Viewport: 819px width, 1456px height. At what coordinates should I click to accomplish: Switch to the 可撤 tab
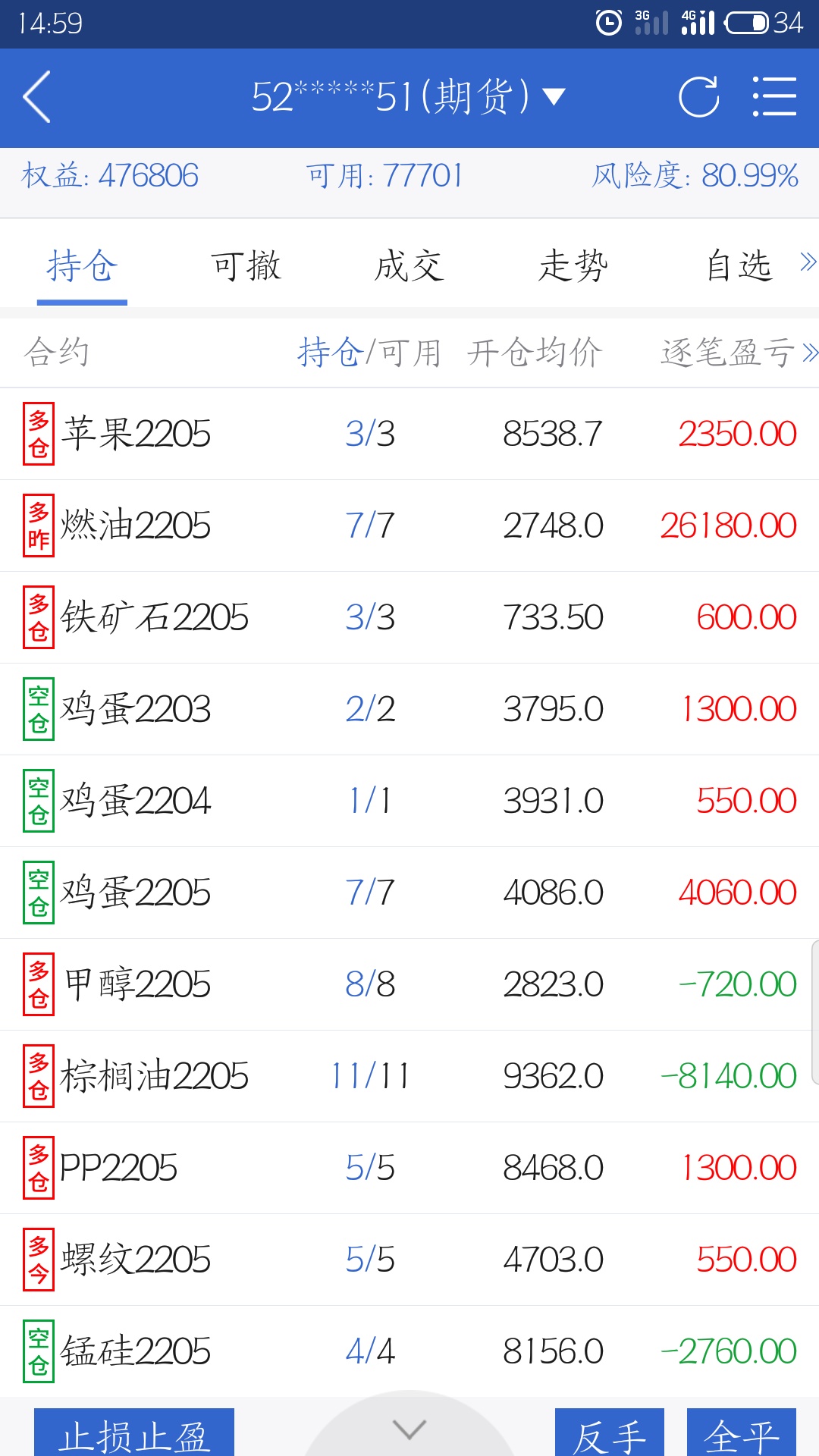(246, 266)
